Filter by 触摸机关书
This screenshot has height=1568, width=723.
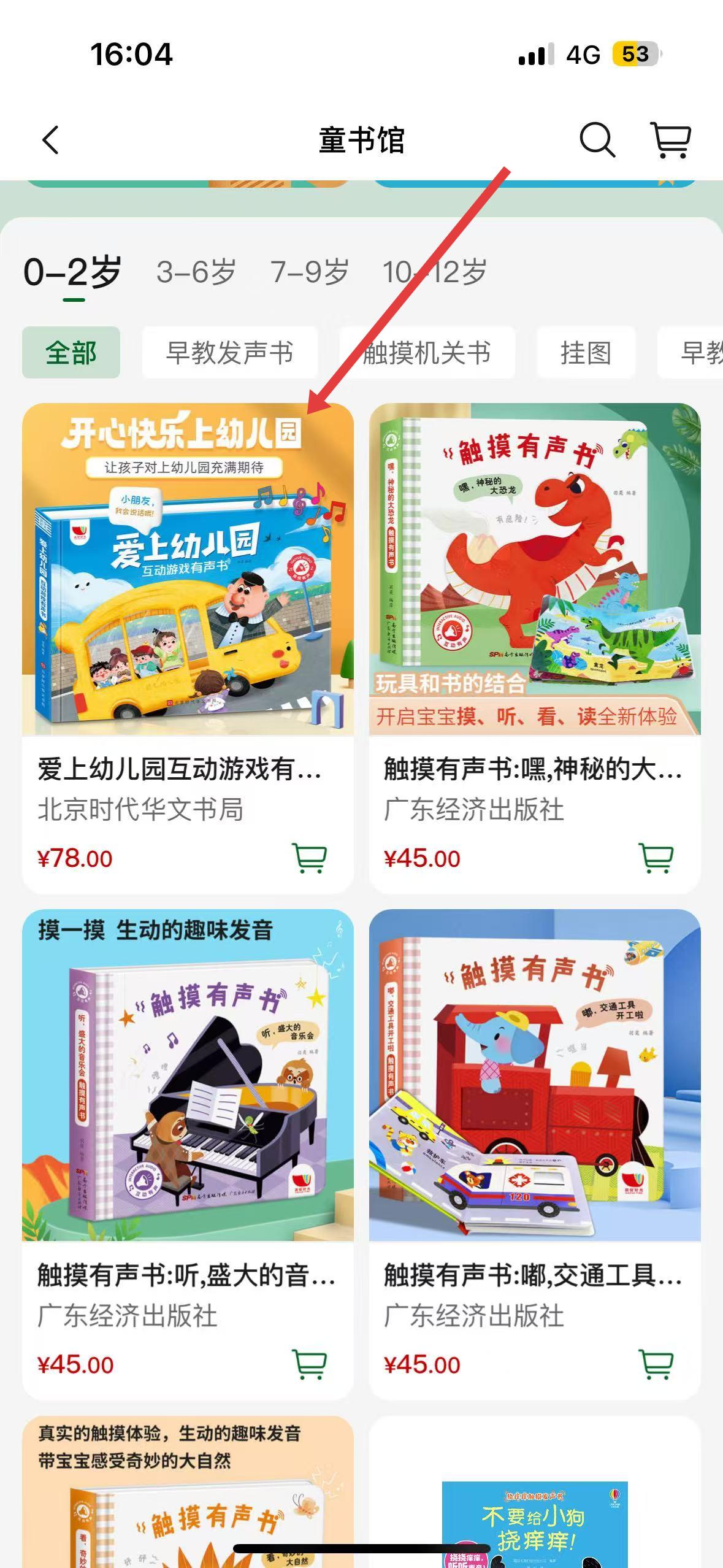pos(427,353)
